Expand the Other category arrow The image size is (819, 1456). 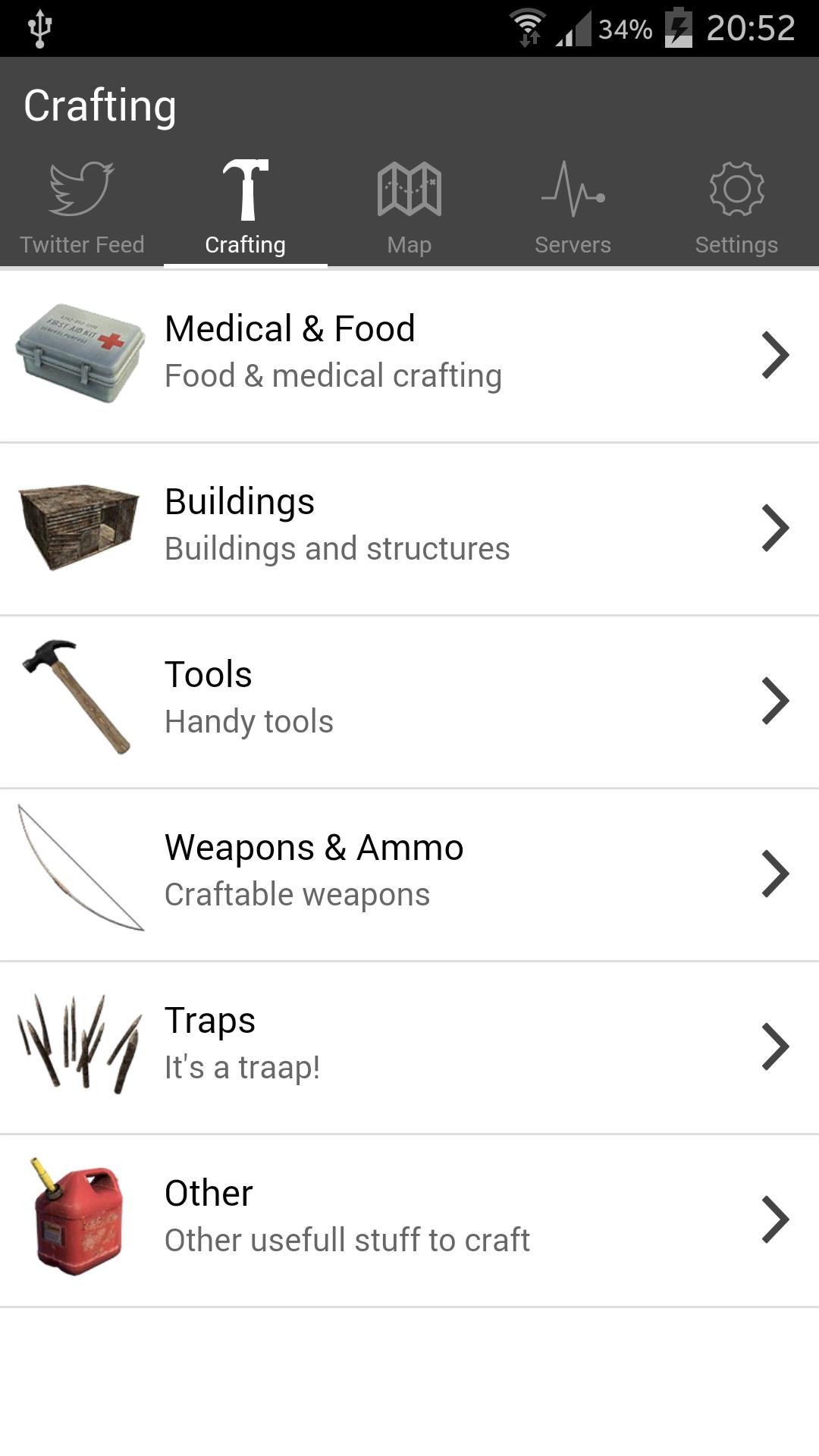pos(776,1218)
